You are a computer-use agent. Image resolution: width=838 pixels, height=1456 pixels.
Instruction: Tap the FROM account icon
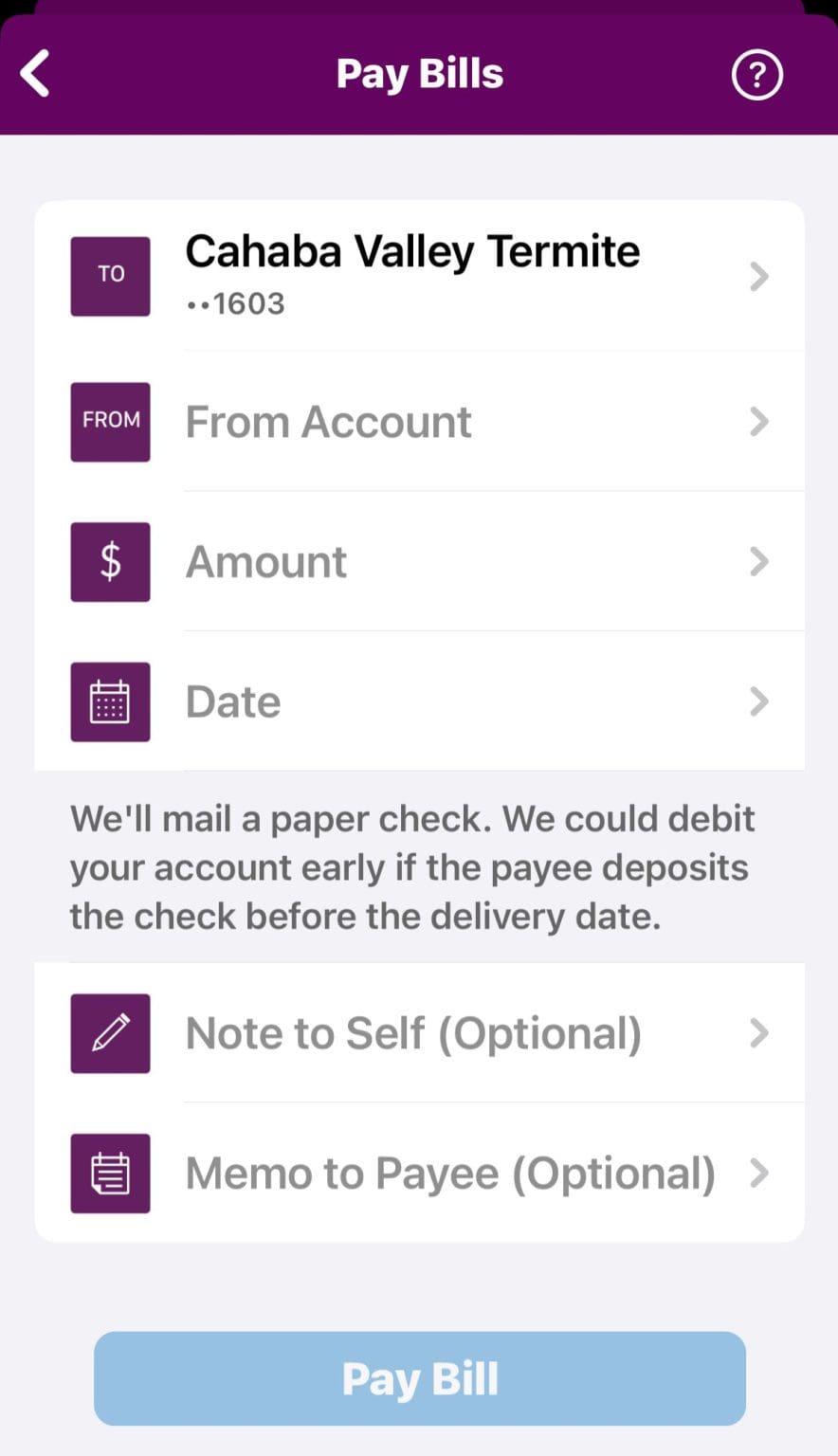point(110,422)
